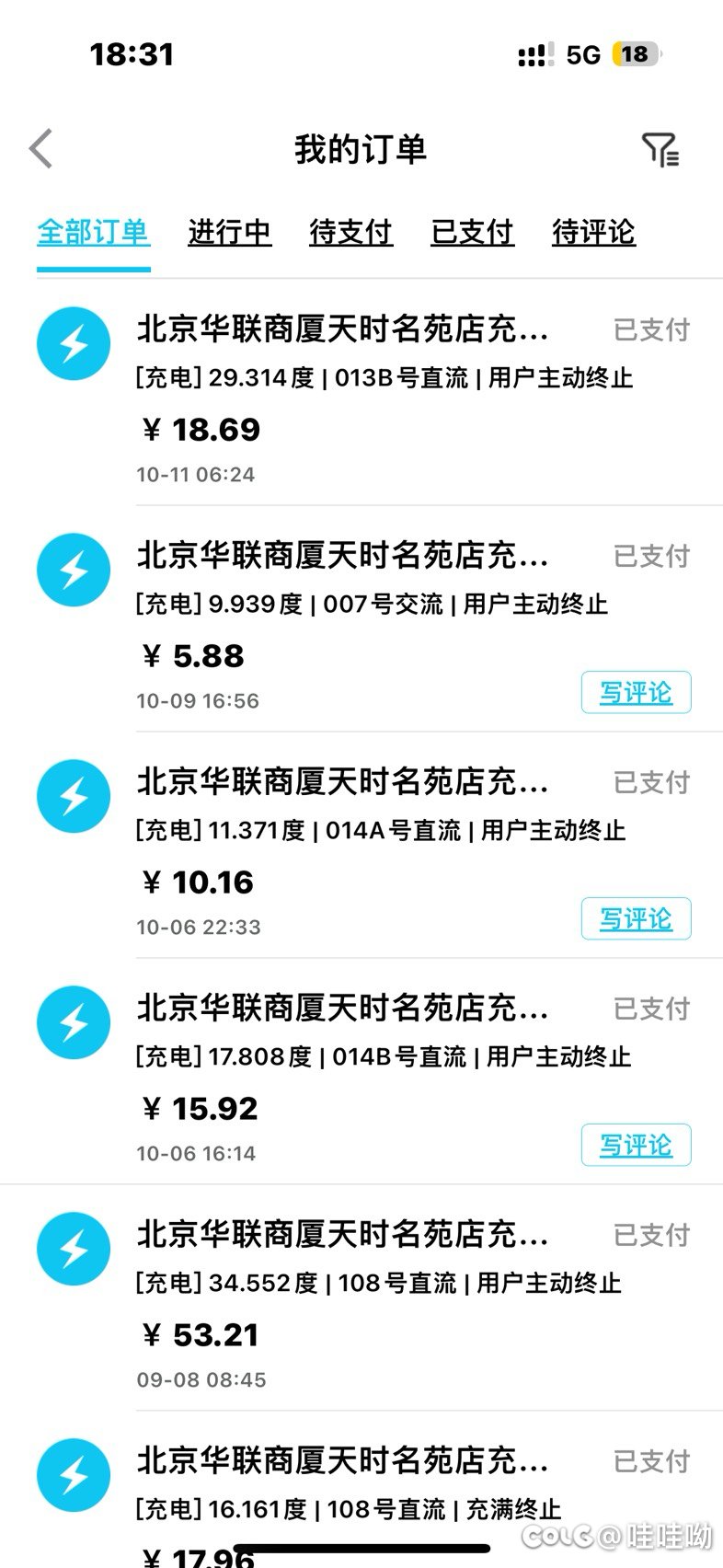This screenshot has width=723, height=1568.
Task: Open the 16.161度 order ended by 充满终止
Action: (361, 1490)
